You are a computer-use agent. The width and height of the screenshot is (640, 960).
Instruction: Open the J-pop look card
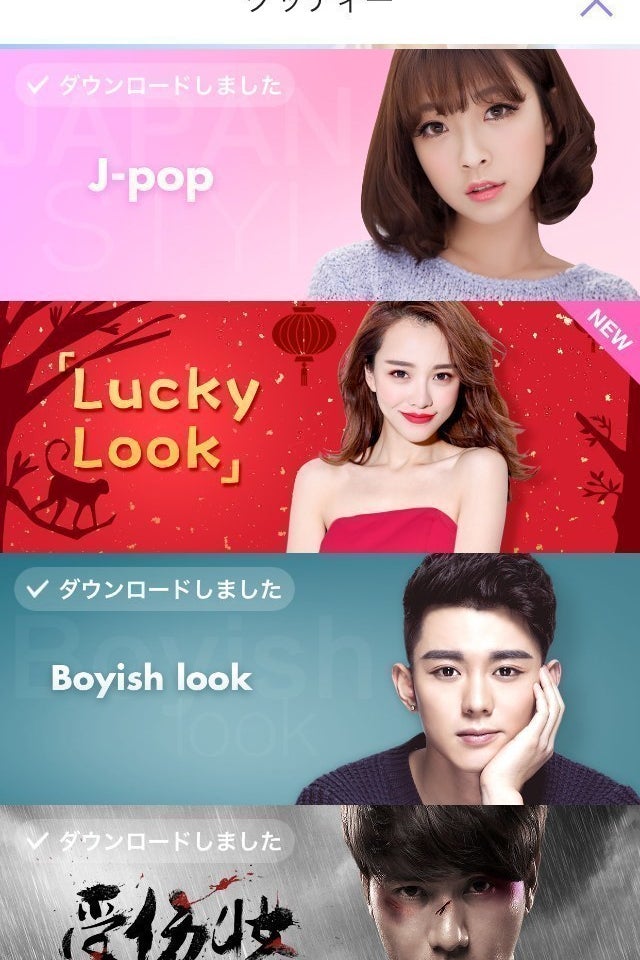(320, 175)
